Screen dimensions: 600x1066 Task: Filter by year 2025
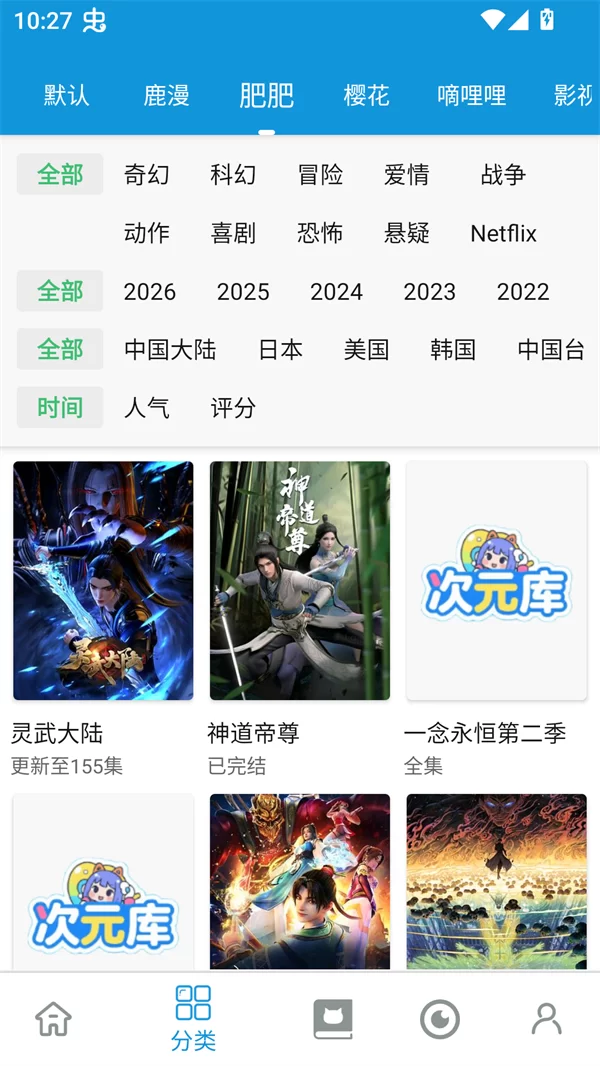point(243,292)
